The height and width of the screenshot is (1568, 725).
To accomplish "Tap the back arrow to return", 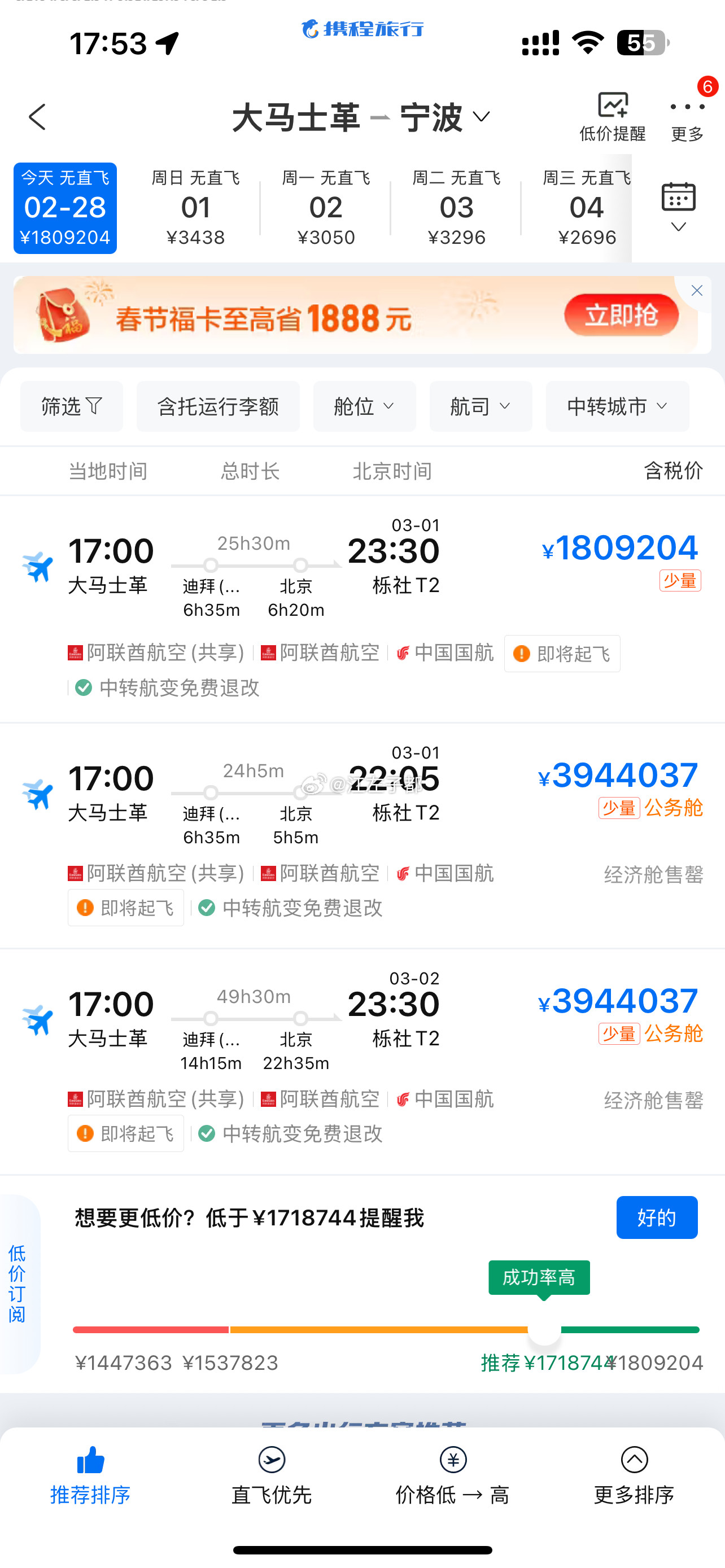I will click(x=38, y=116).
